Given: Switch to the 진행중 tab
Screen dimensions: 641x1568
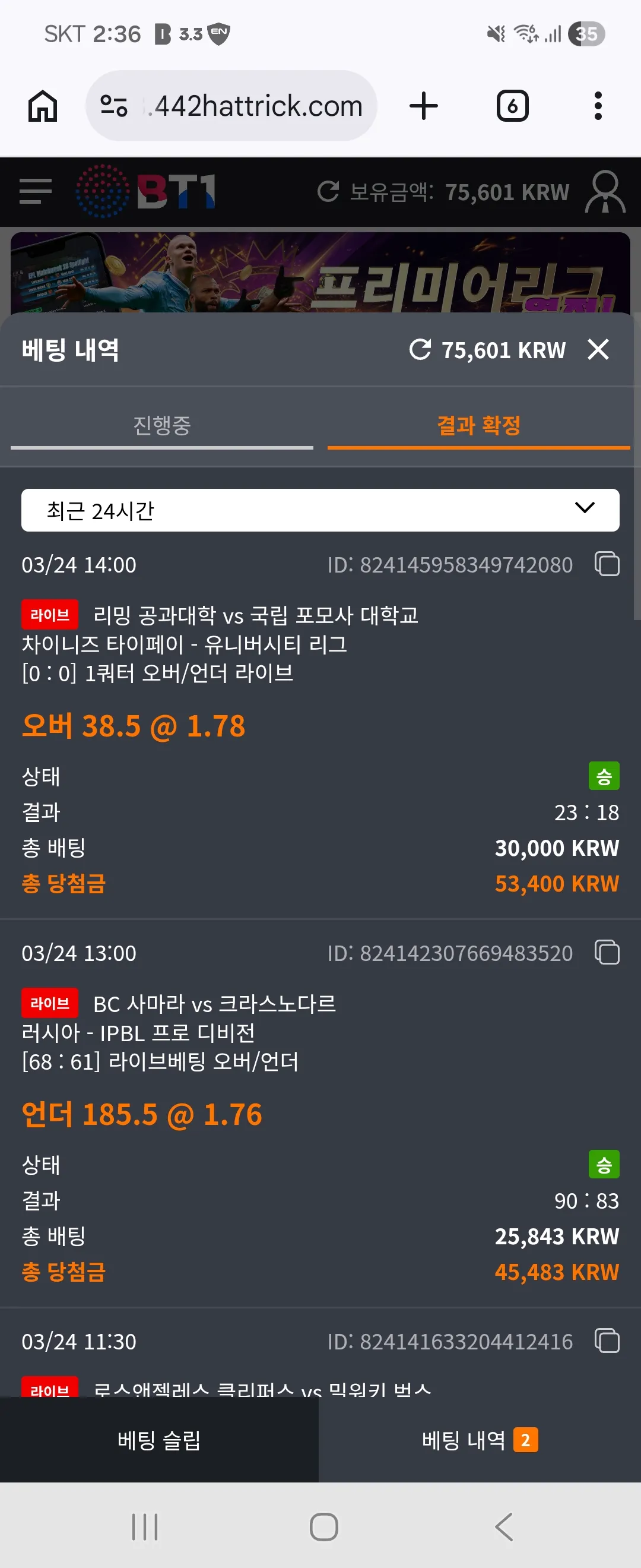Looking at the screenshot, I should coord(162,426).
